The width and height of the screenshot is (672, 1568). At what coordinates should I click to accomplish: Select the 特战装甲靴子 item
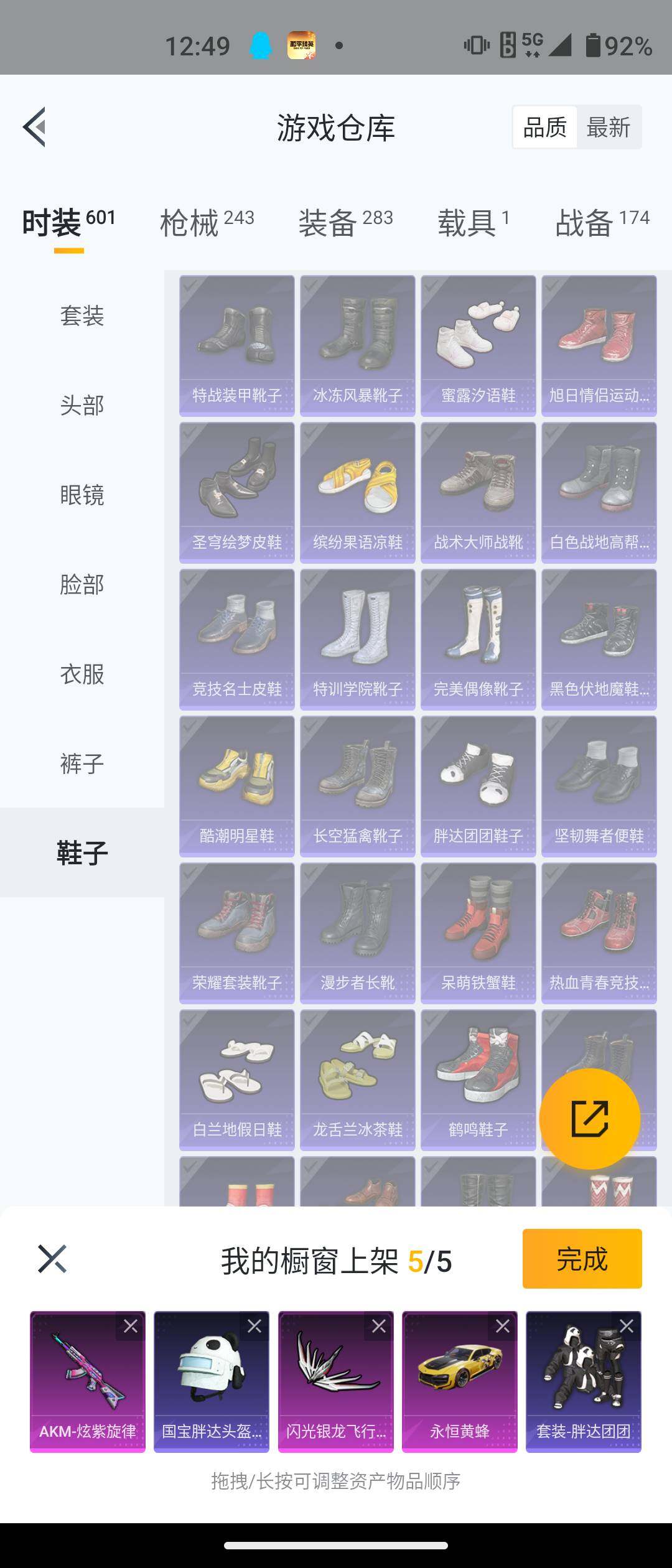(x=236, y=345)
